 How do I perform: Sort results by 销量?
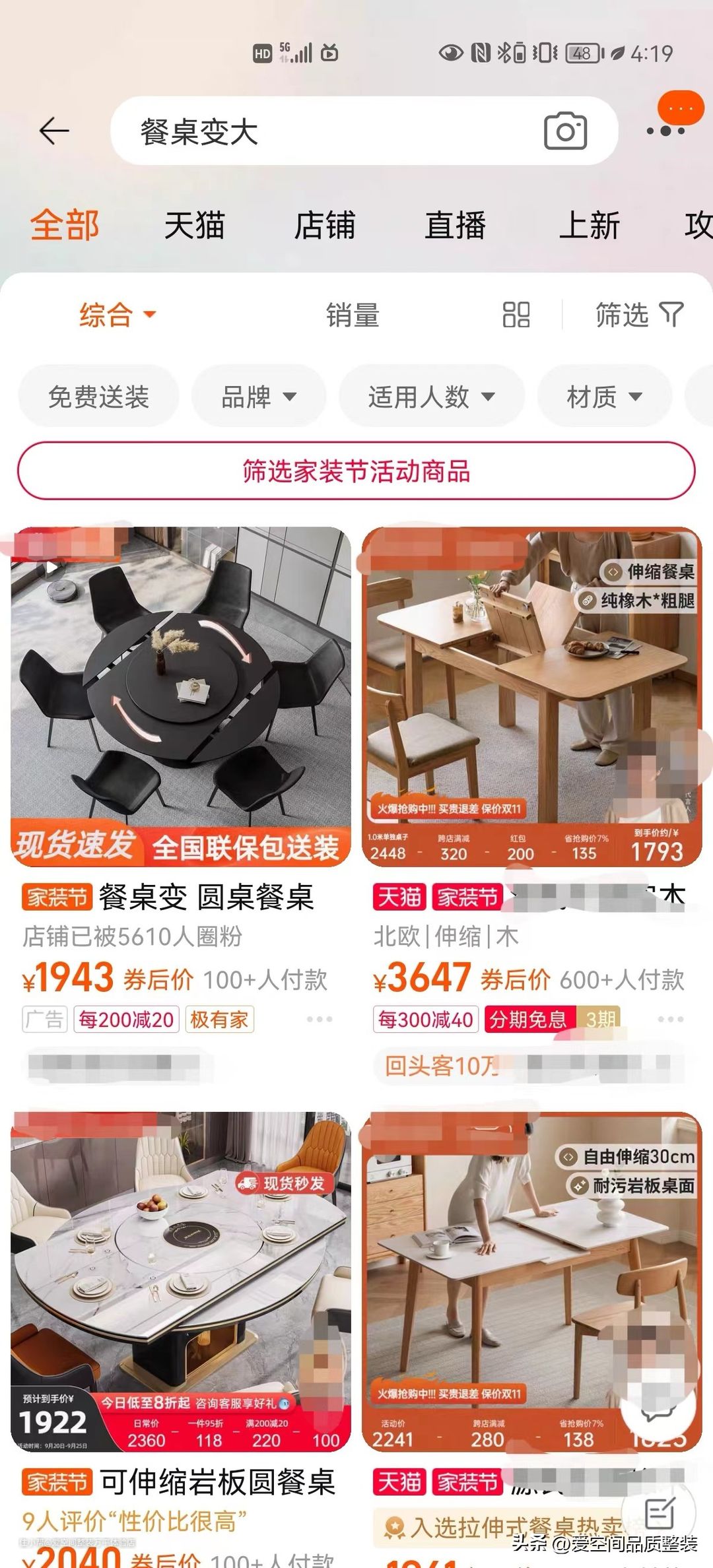point(353,315)
